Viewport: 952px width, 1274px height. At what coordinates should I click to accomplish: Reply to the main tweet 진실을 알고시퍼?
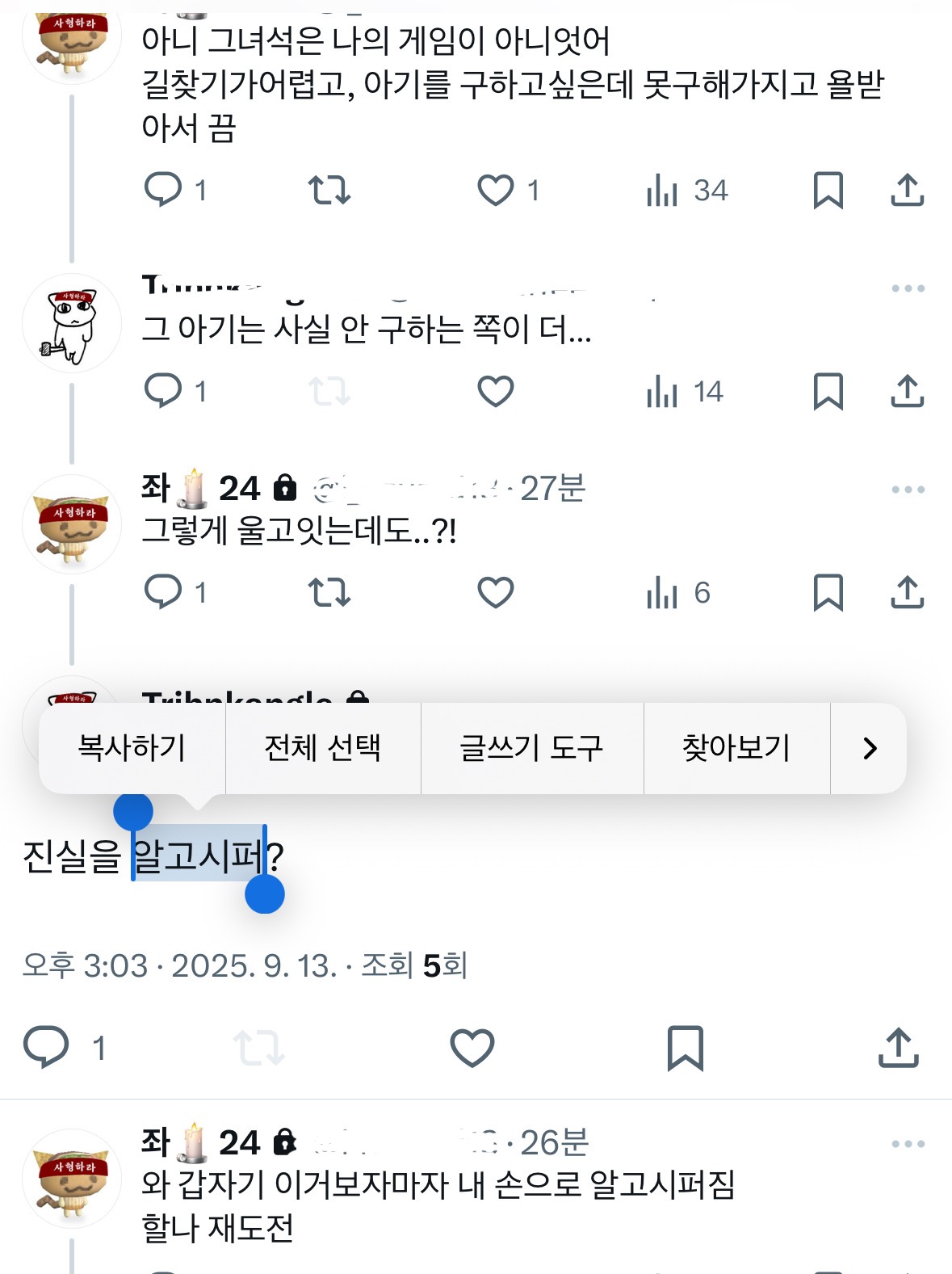click(x=47, y=1048)
